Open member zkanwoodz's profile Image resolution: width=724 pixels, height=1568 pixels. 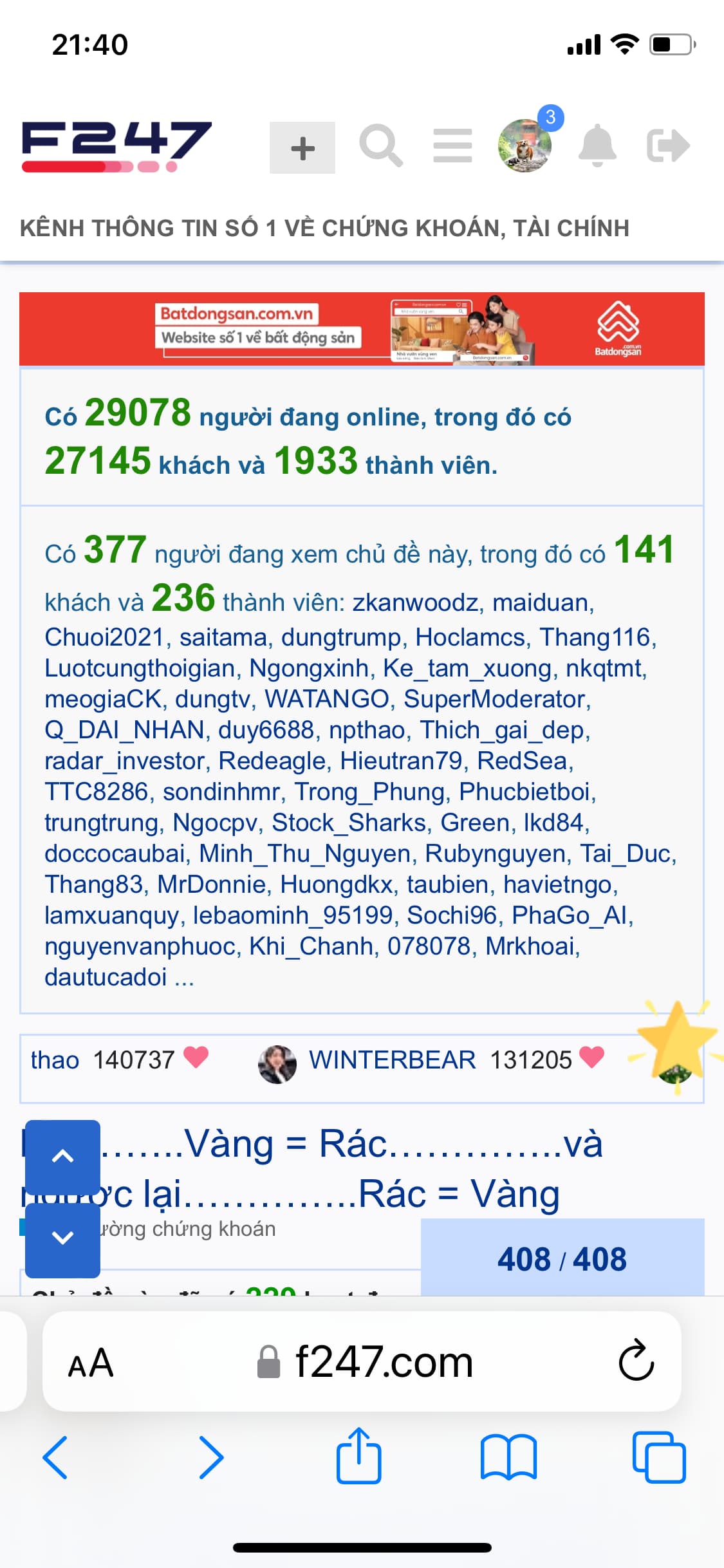(415, 603)
